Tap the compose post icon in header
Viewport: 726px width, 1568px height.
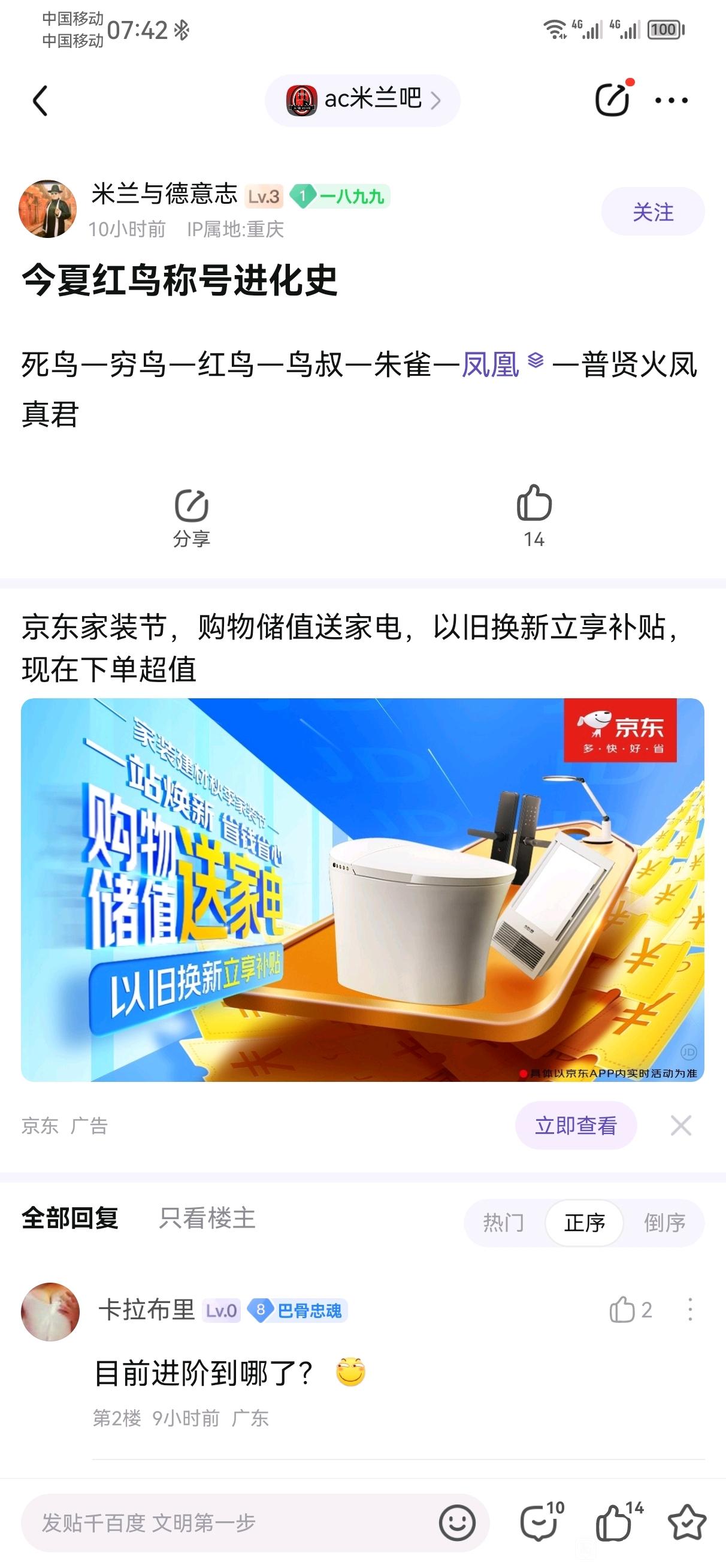point(612,99)
